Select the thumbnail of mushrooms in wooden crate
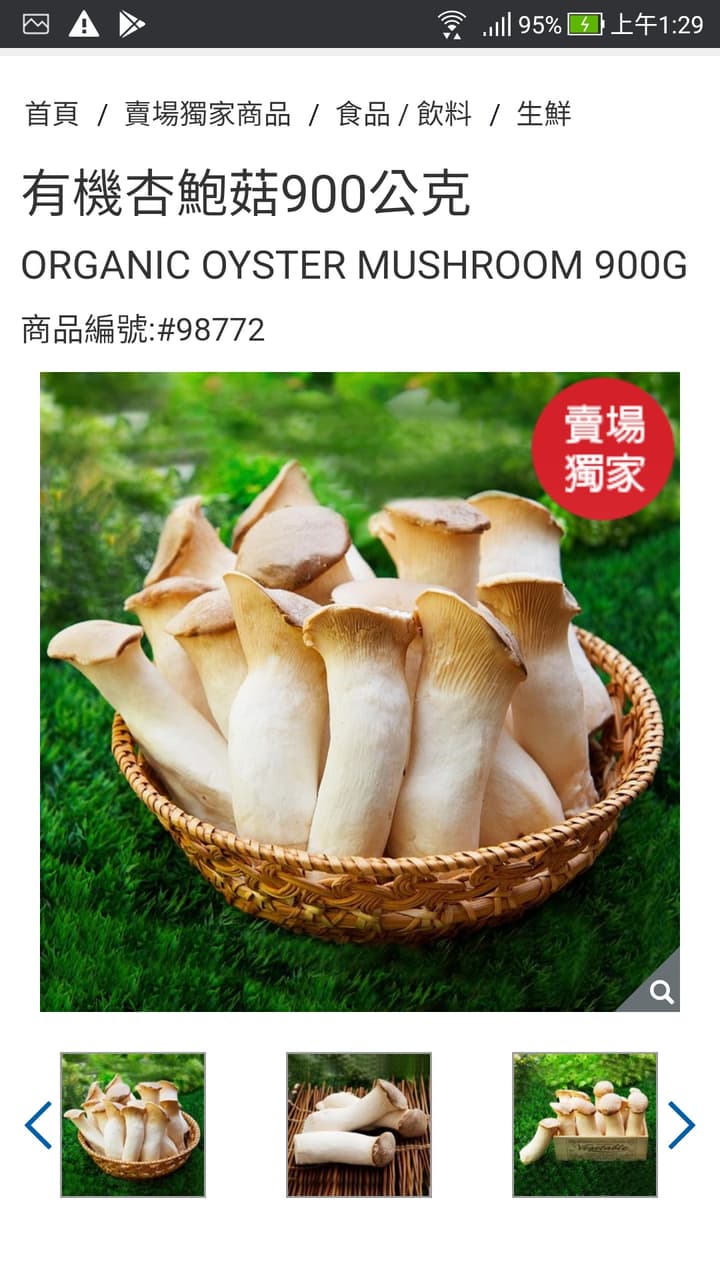This screenshot has width=720, height=1280. click(585, 1125)
